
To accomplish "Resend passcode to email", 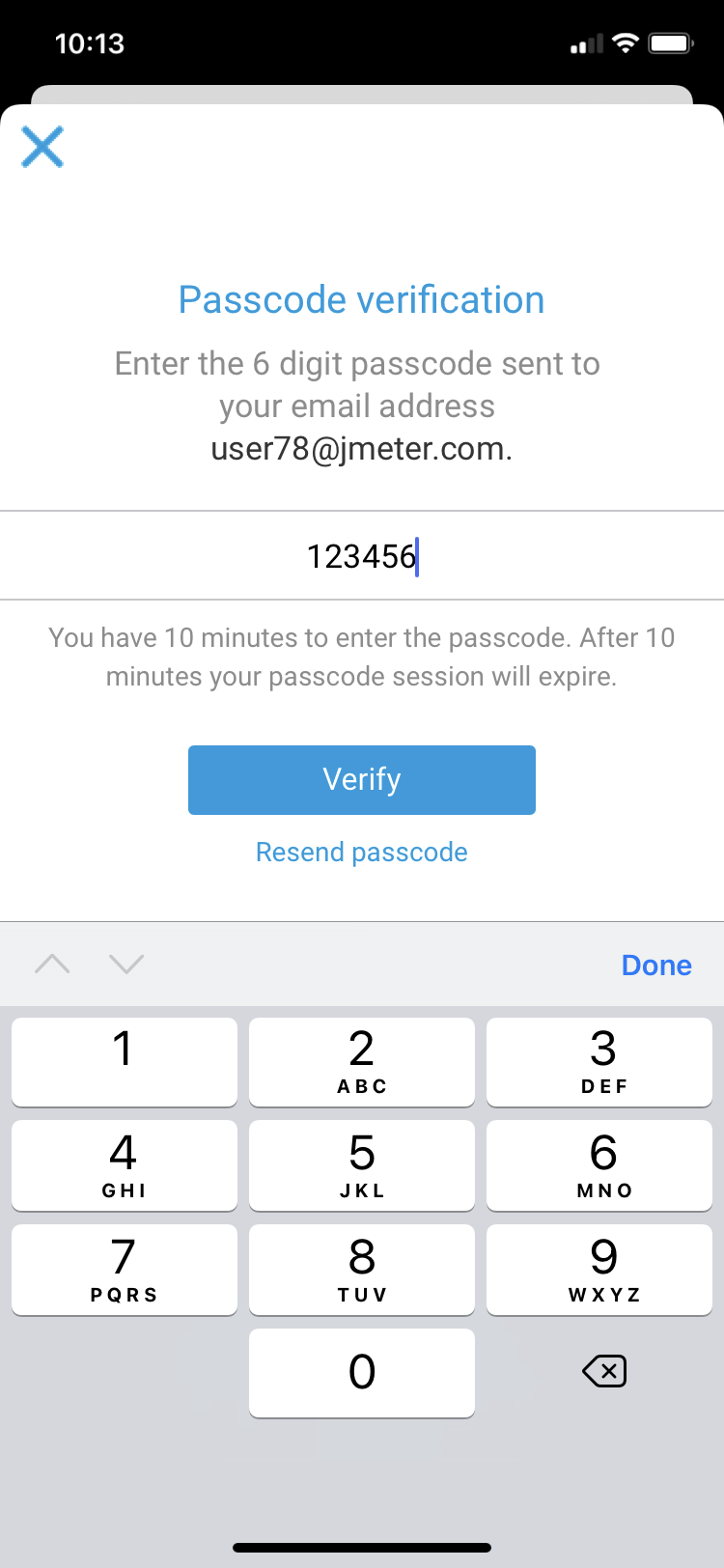I will 362,852.
